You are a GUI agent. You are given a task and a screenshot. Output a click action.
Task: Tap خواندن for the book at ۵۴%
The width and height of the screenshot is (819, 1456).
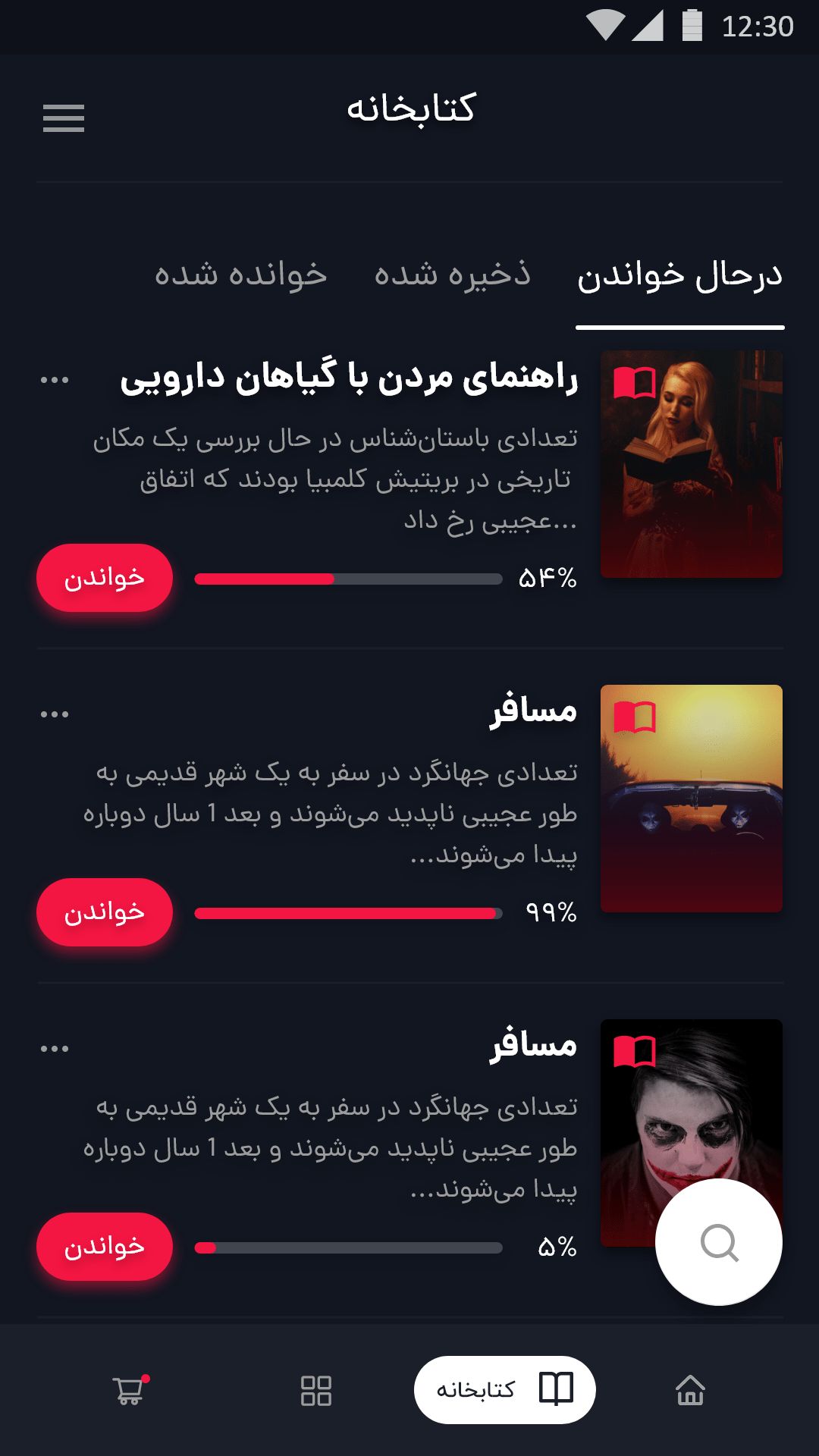point(105,578)
